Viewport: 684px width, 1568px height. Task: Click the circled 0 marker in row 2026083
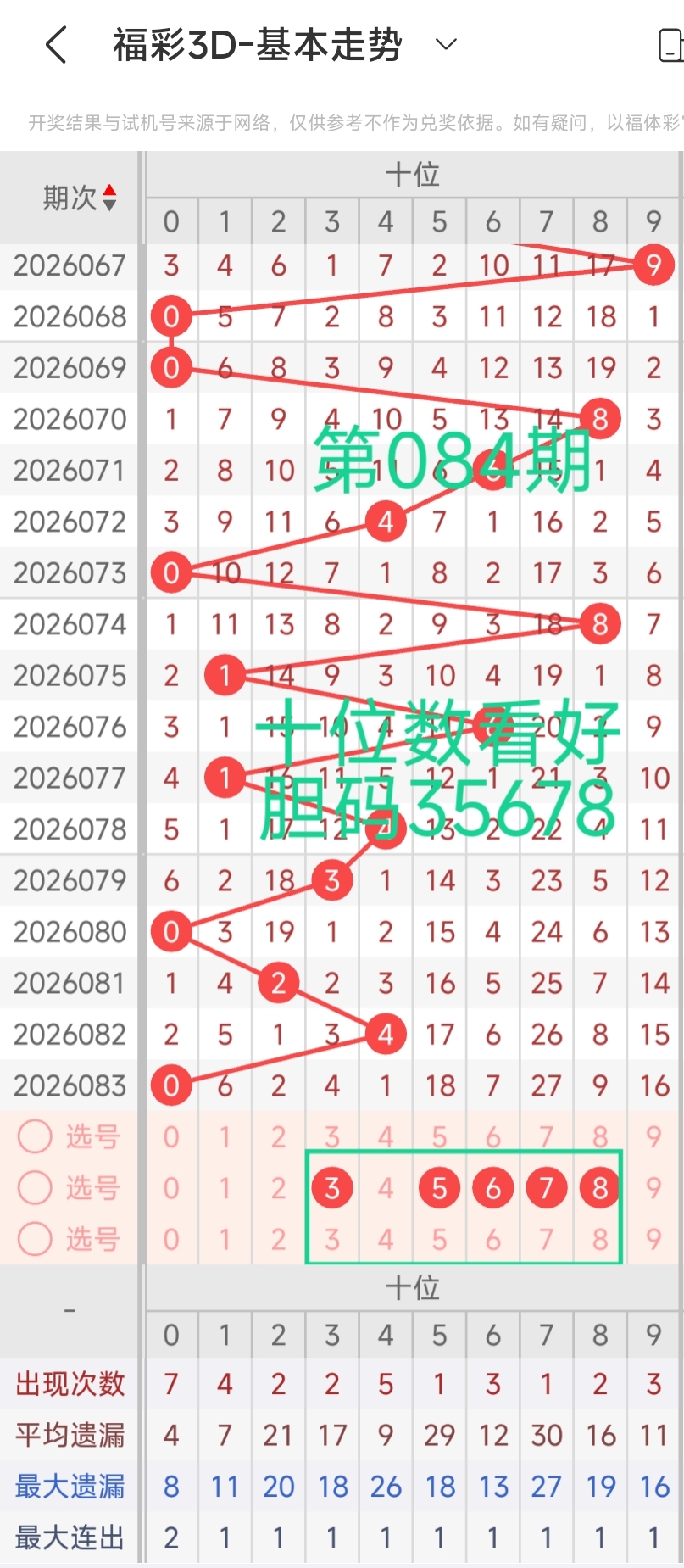coord(171,1085)
